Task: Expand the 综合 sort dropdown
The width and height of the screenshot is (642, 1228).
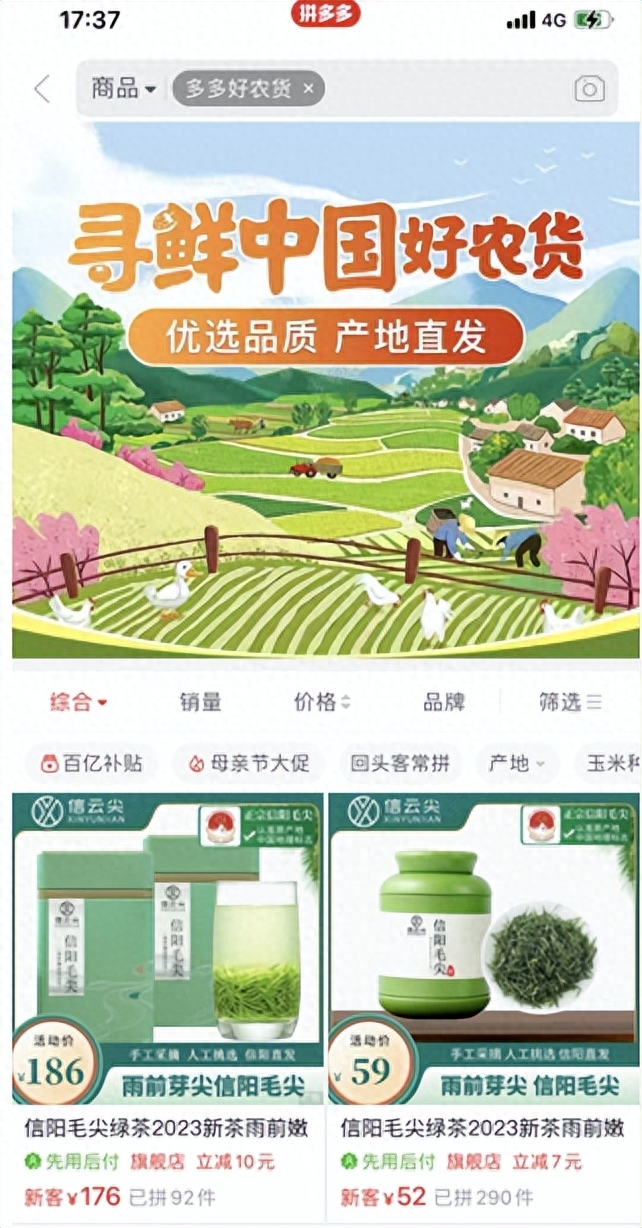Action: coord(78,702)
